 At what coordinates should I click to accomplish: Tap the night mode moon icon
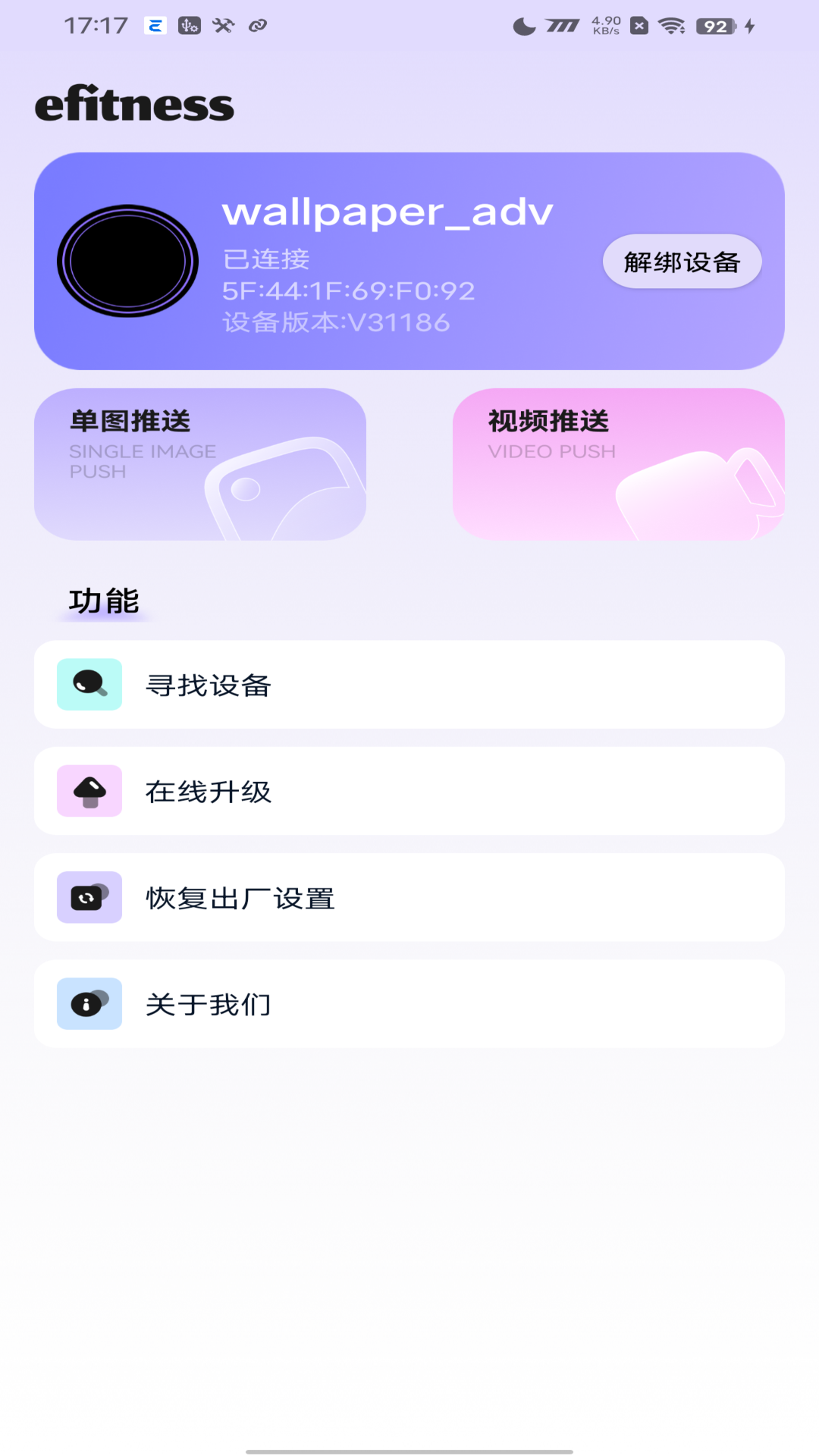click(524, 24)
